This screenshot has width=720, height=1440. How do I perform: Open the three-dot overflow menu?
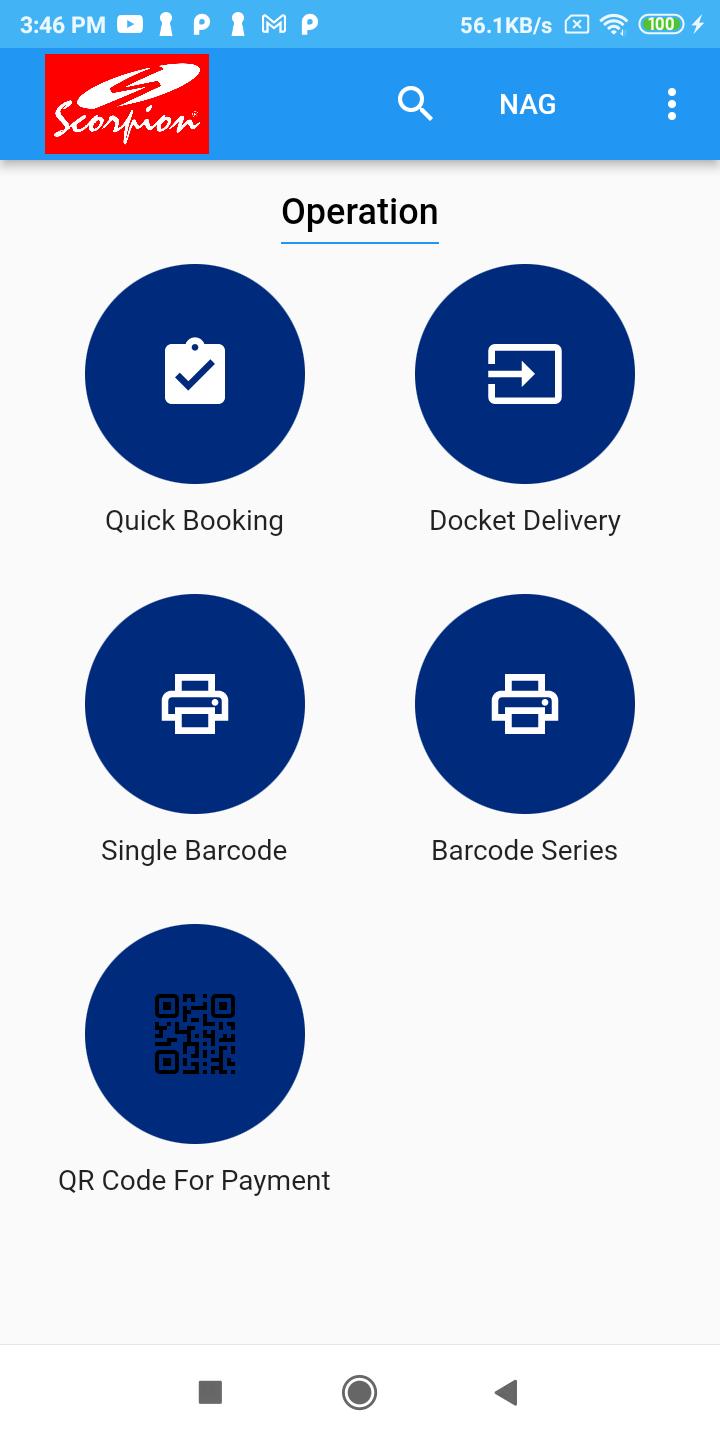point(672,104)
